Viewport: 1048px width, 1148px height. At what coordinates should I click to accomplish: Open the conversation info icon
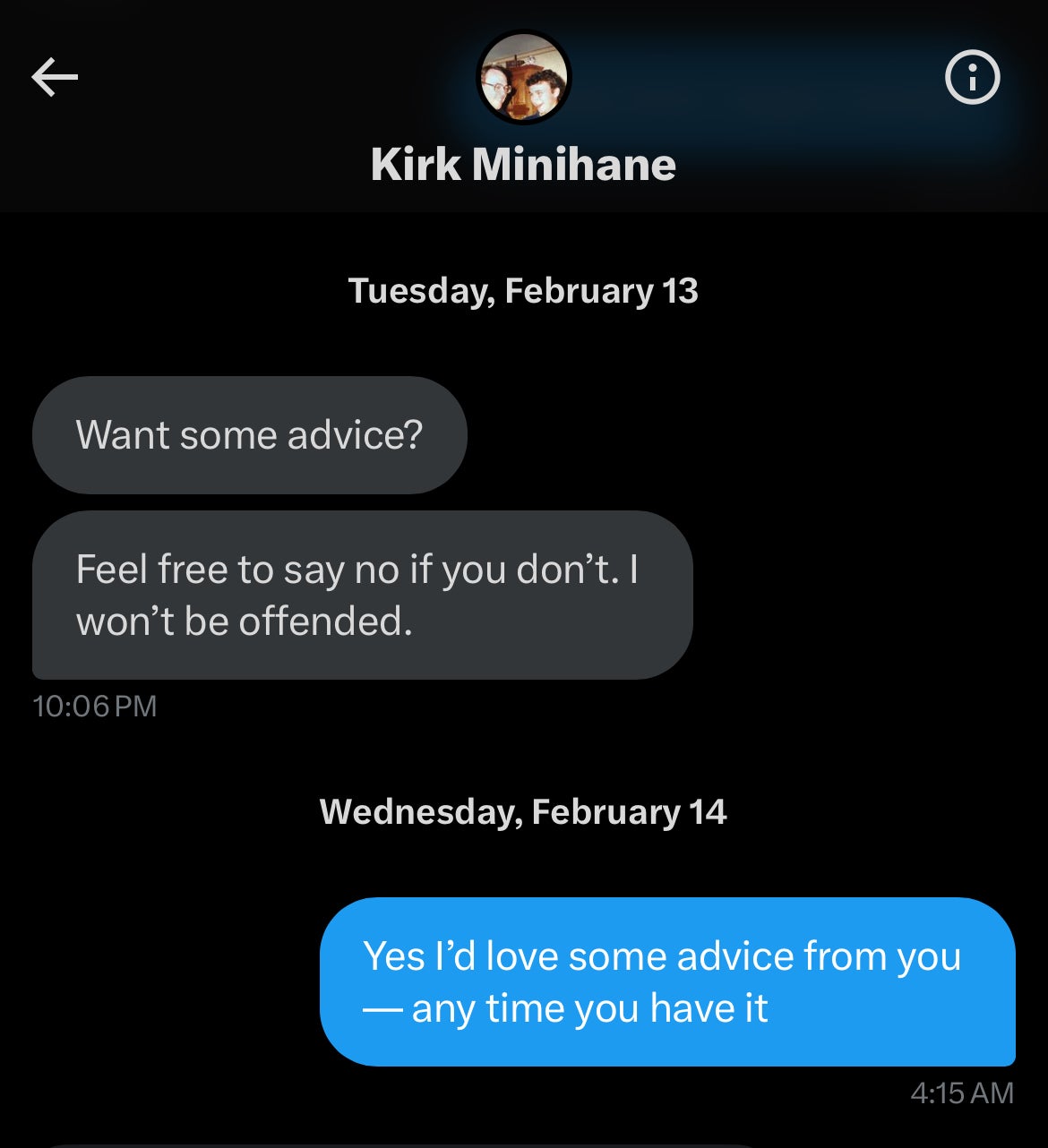[x=972, y=77]
